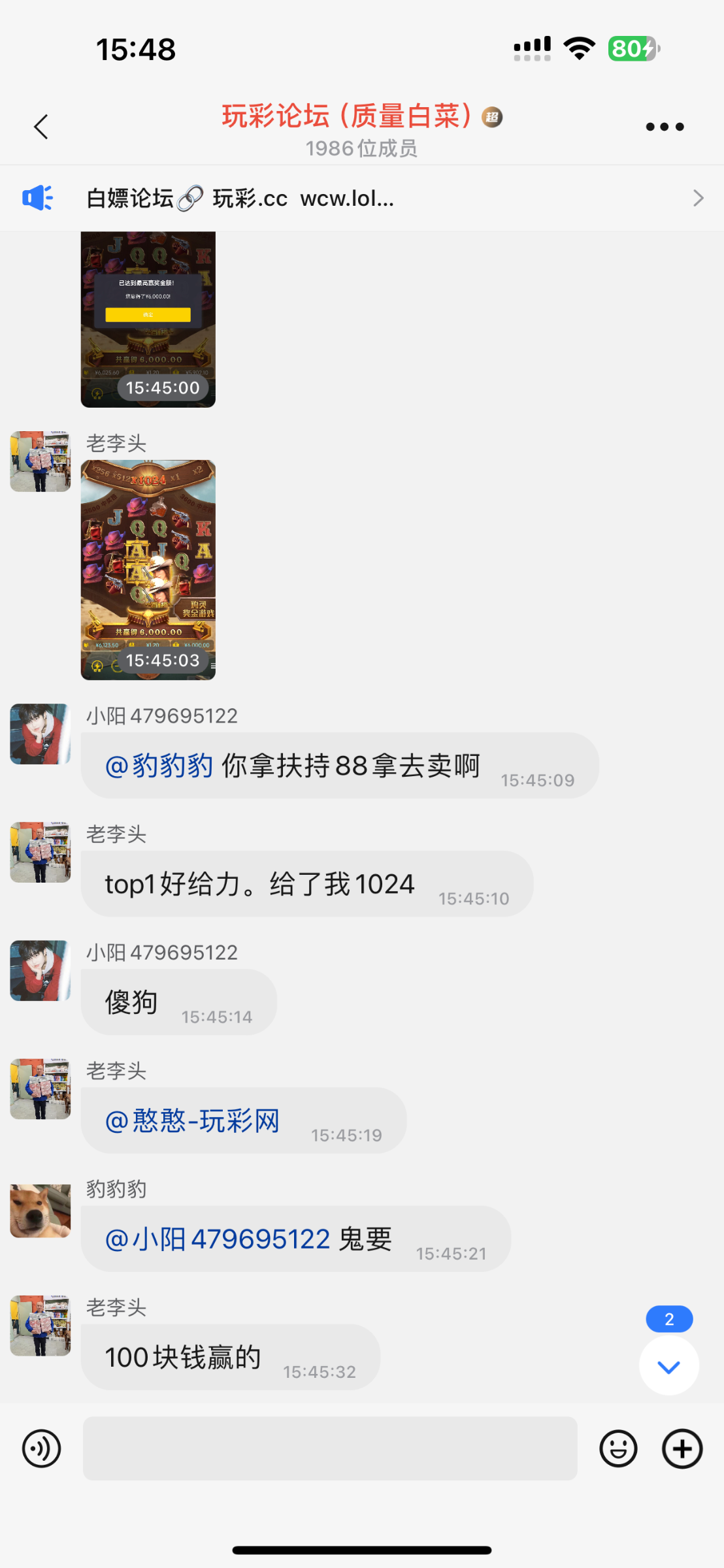Open 豹豹豹's avatar profile
This screenshot has width=724, height=1568.
coord(41,1211)
